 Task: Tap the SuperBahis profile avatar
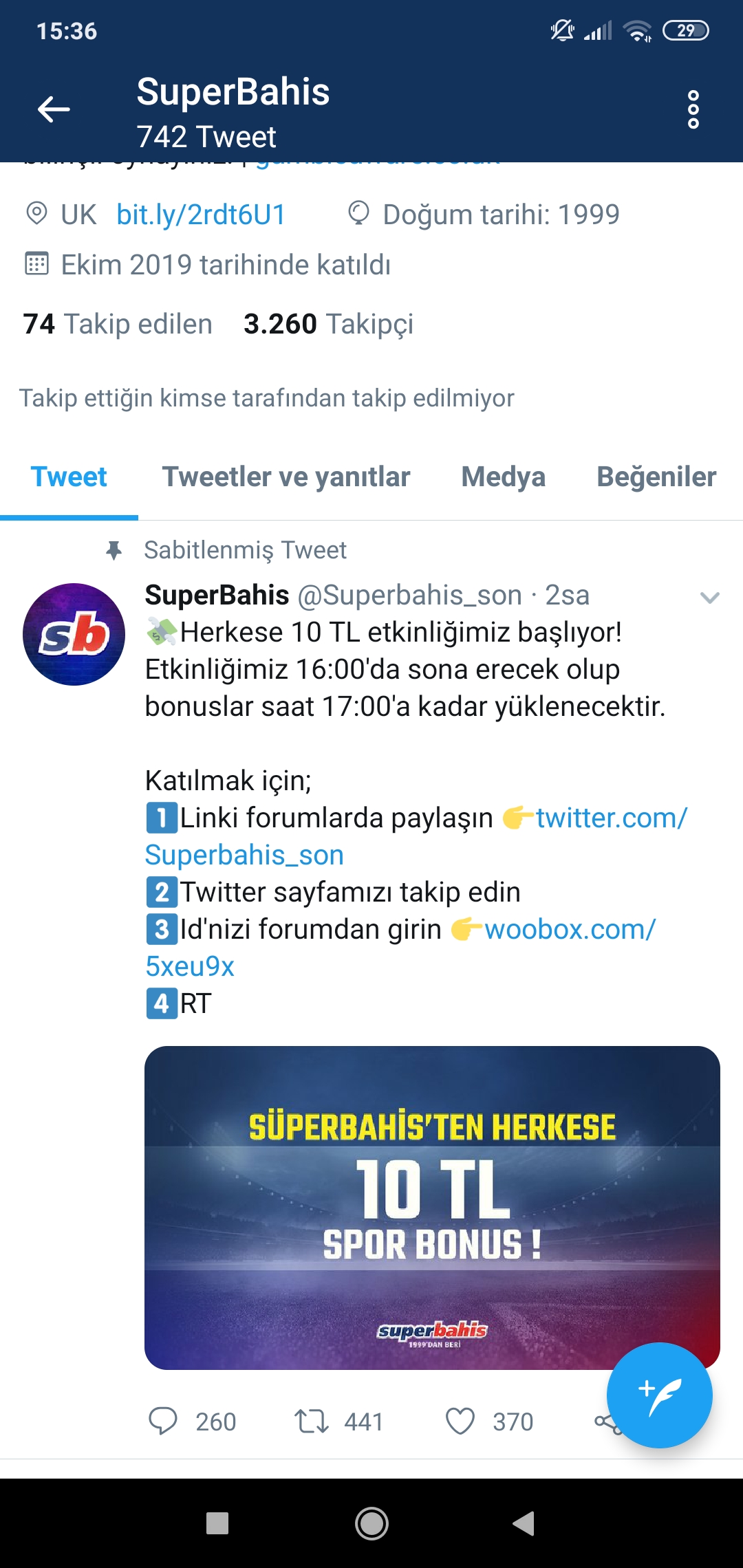(x=74, y=634)
